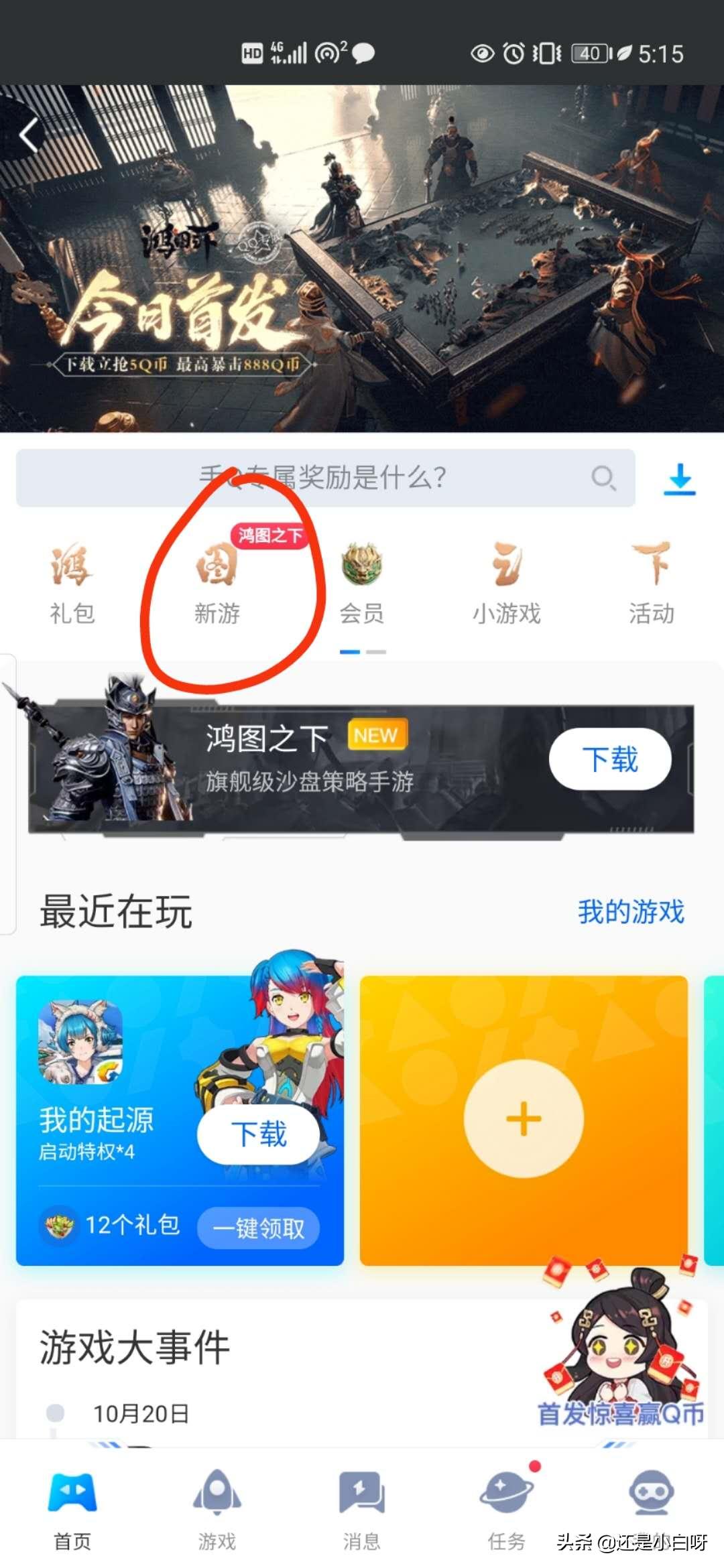Add a game with the plus card

click(524, 1119)
